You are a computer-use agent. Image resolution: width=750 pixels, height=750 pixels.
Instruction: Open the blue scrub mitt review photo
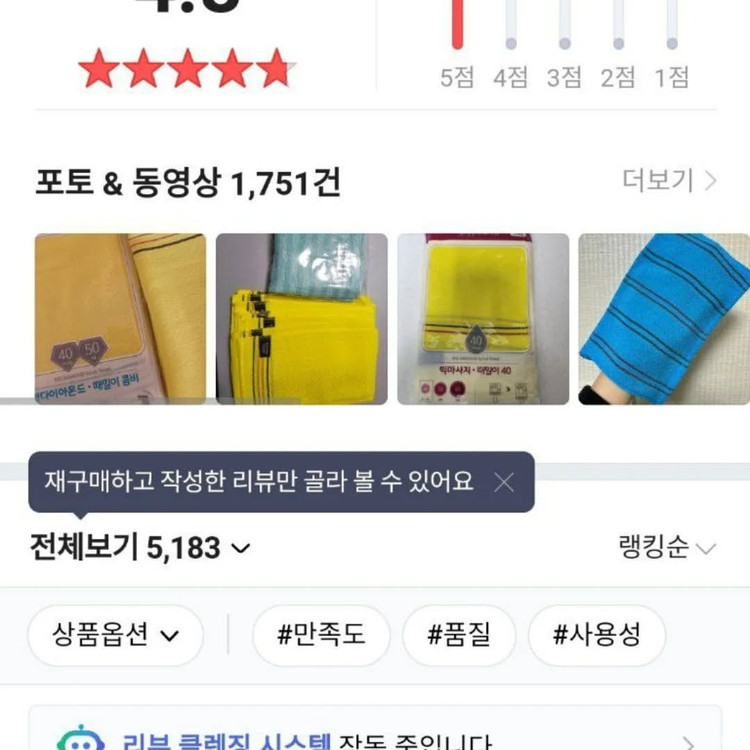click(x=664, y=318)
